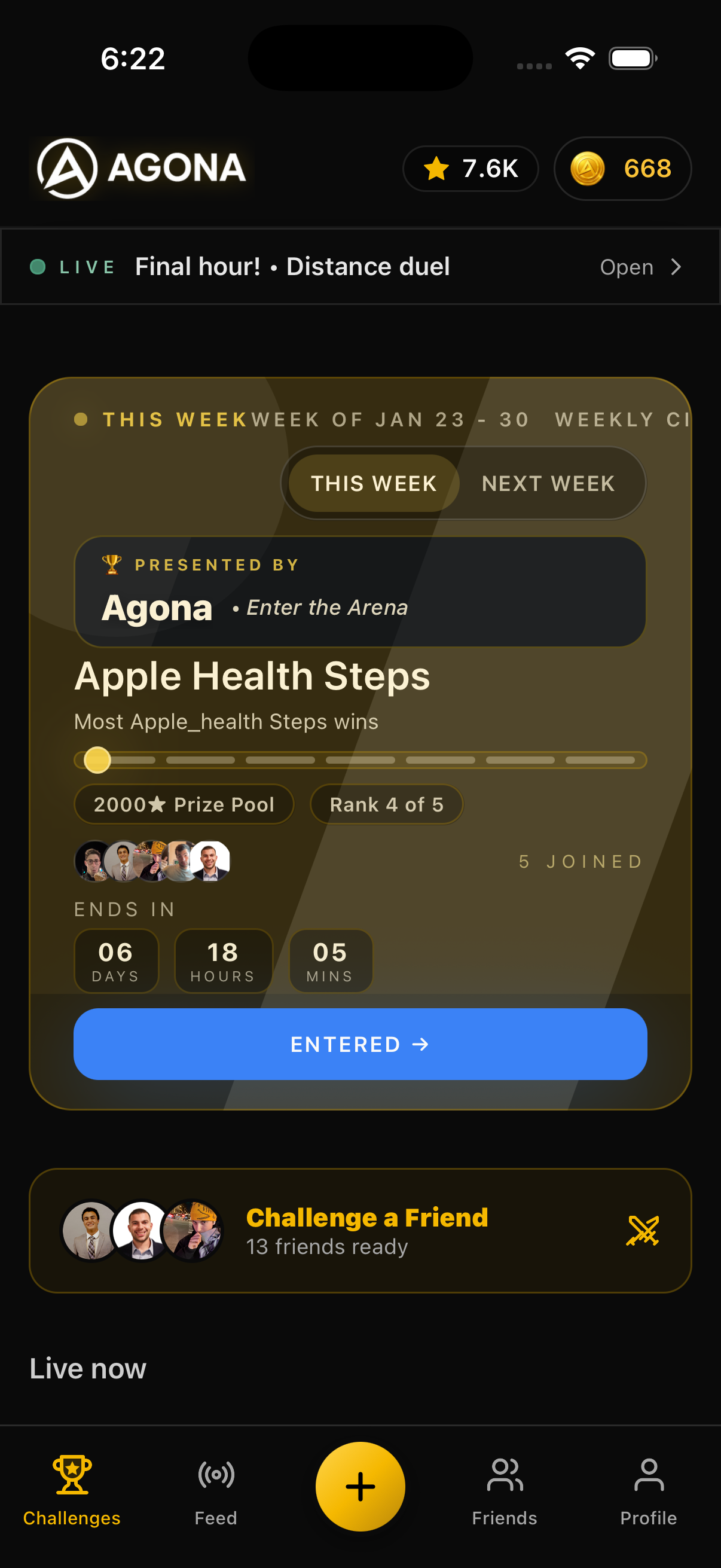Tap the Feed broadcast icon
Image resolution: width=721 pixels, height=1568 pixels.
click(216, 1475)
